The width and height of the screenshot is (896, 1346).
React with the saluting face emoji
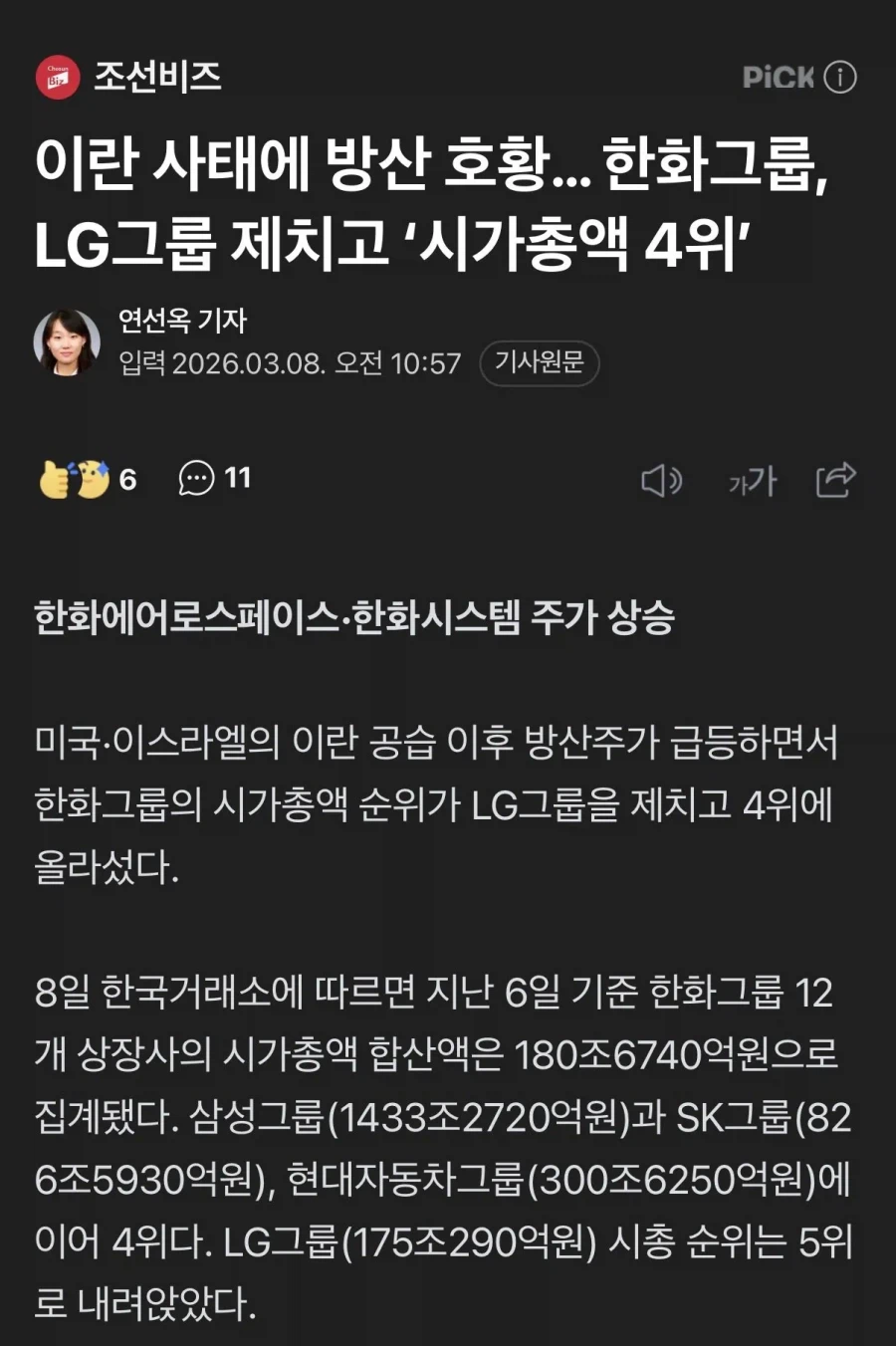tap(90, 478)
